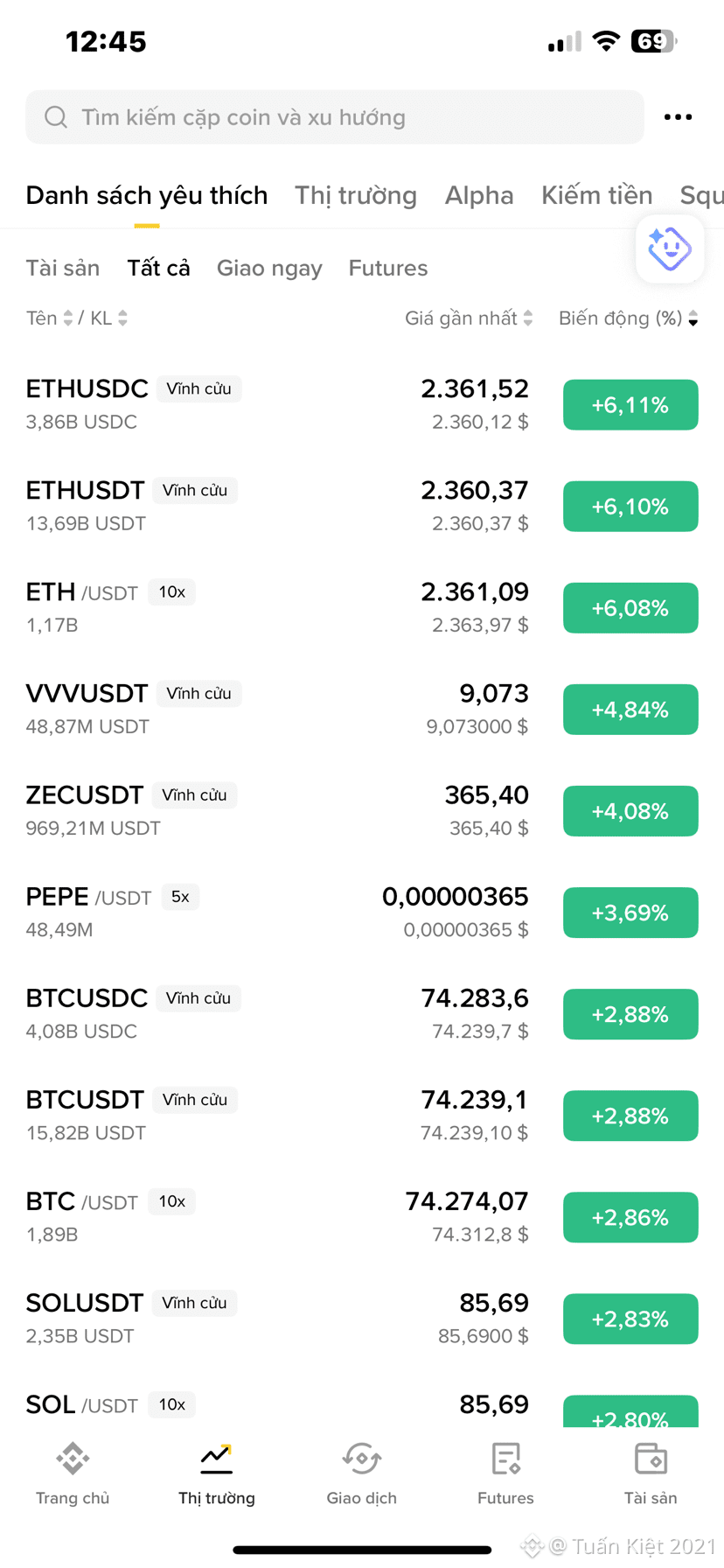Open Tài sản wallet in bottom navigation
The image size is (724, 1568).
click(x=651, y=1473)
